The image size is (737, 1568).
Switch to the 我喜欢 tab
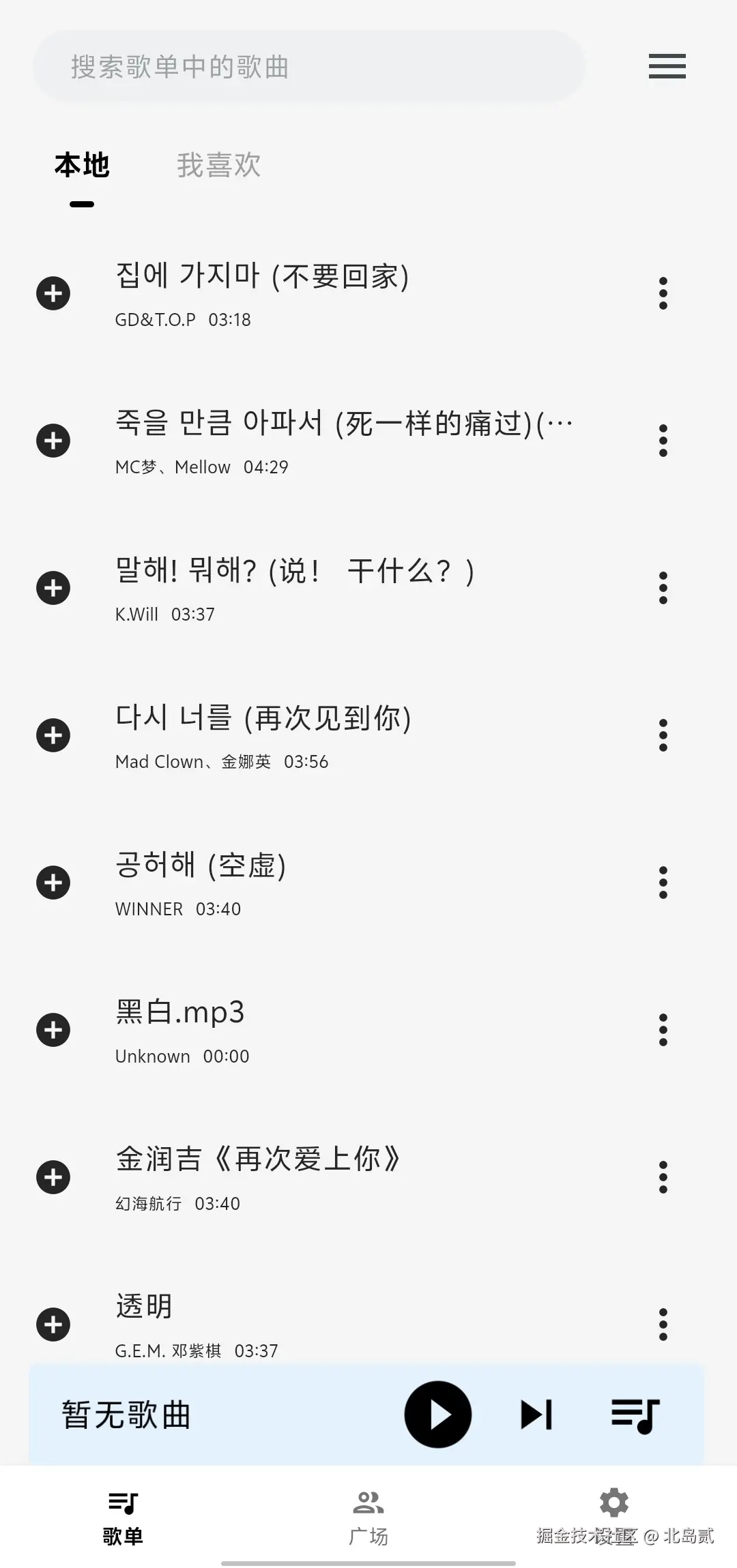(218, 166)
